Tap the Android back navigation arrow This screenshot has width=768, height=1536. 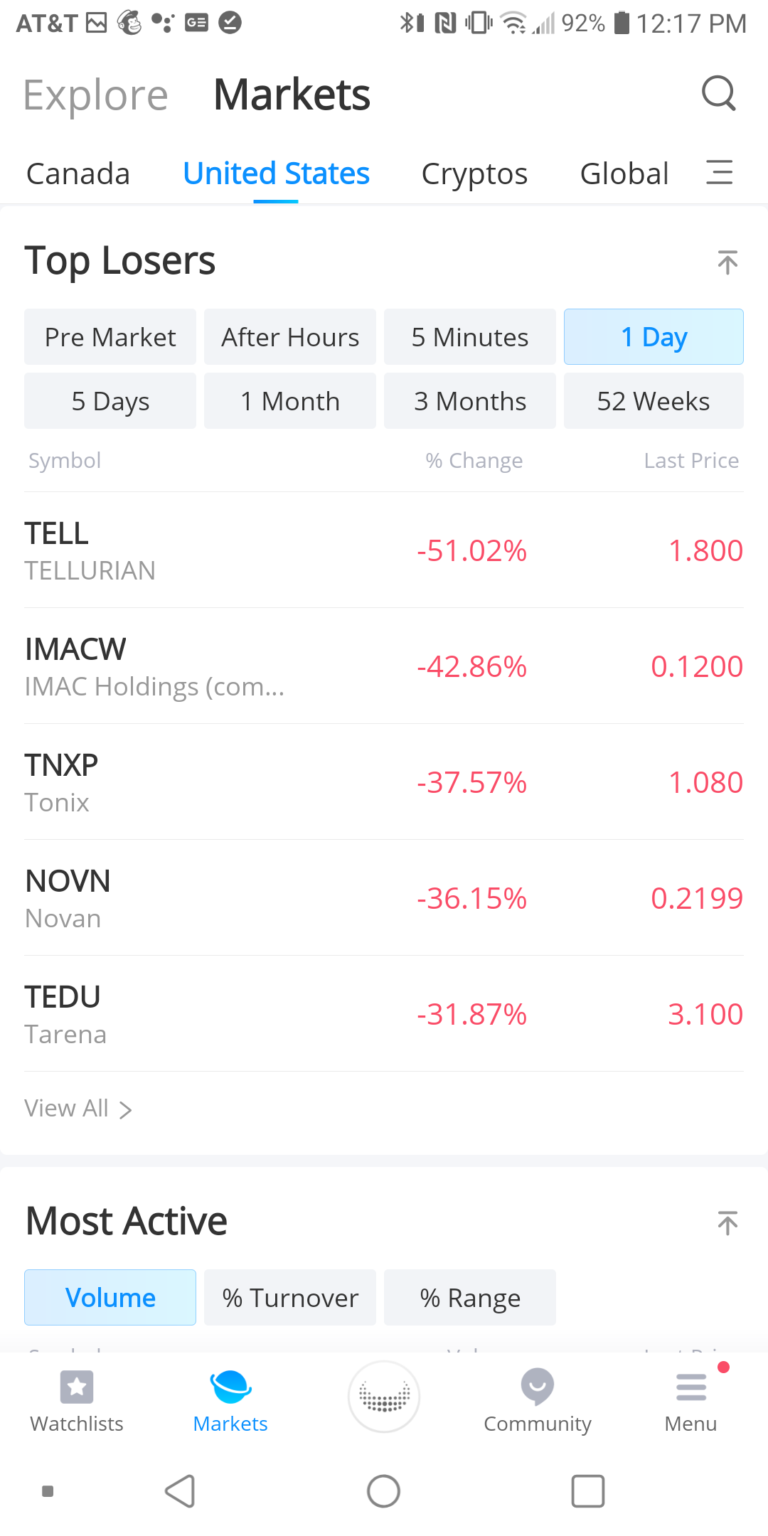point(180,1490)
